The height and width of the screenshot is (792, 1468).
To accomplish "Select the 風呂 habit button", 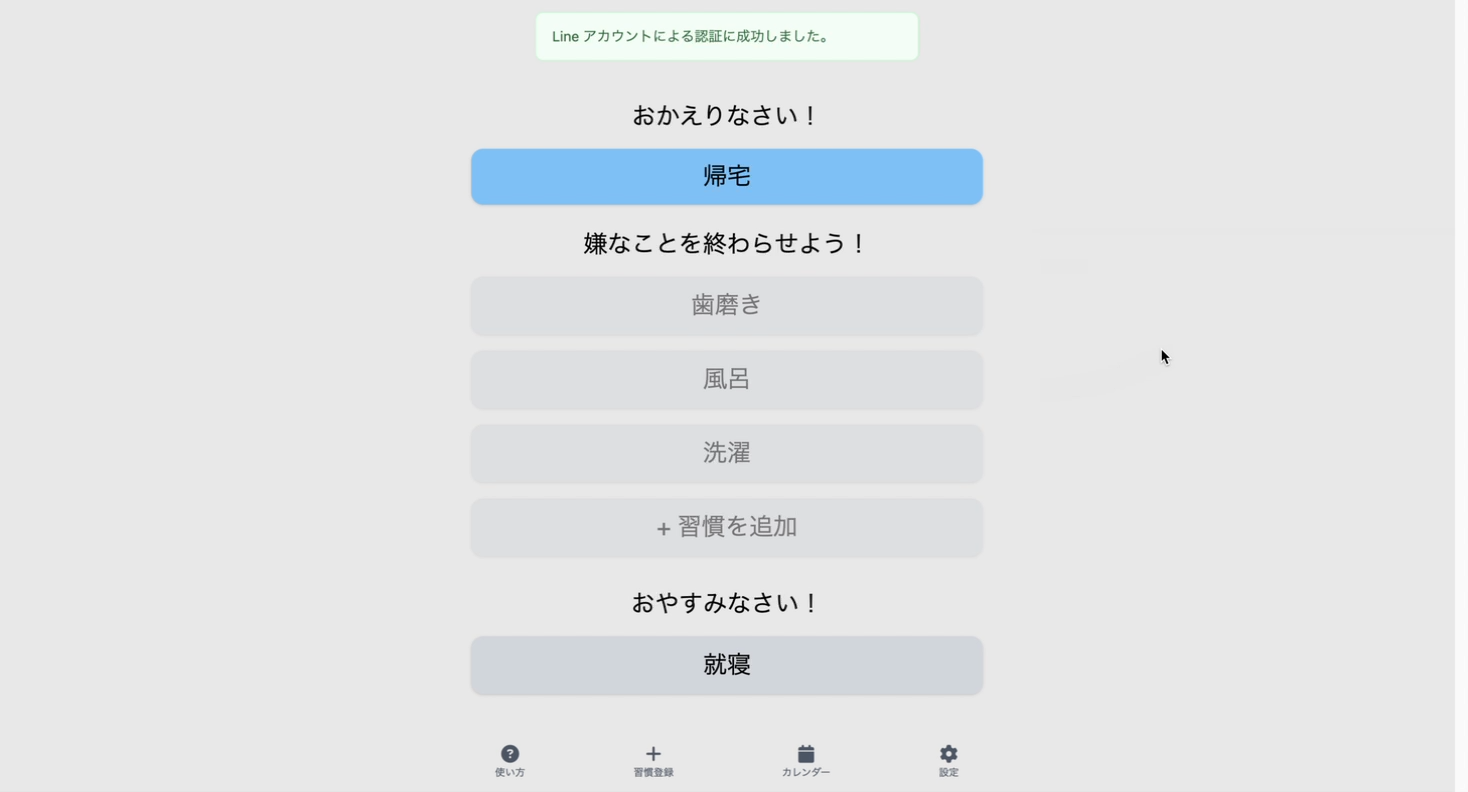I will 726,379.
